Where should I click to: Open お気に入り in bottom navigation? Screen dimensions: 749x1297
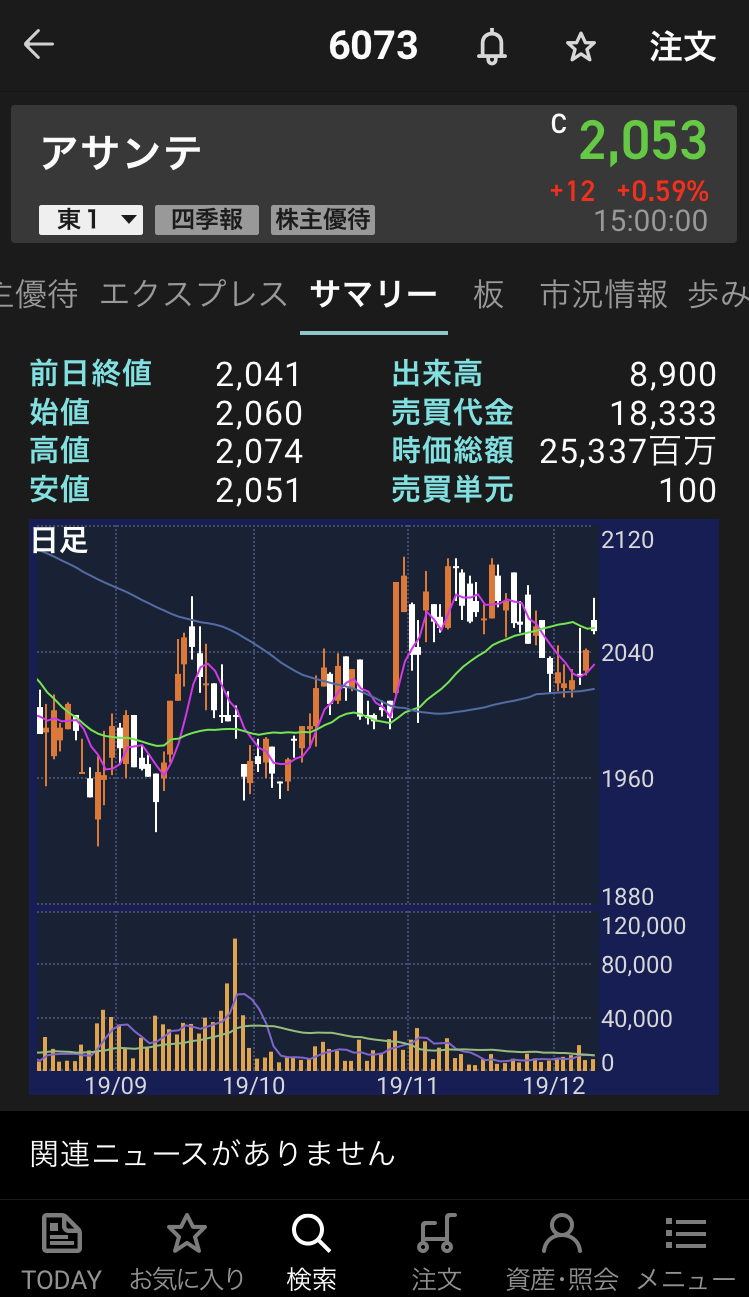point(187,1250)
